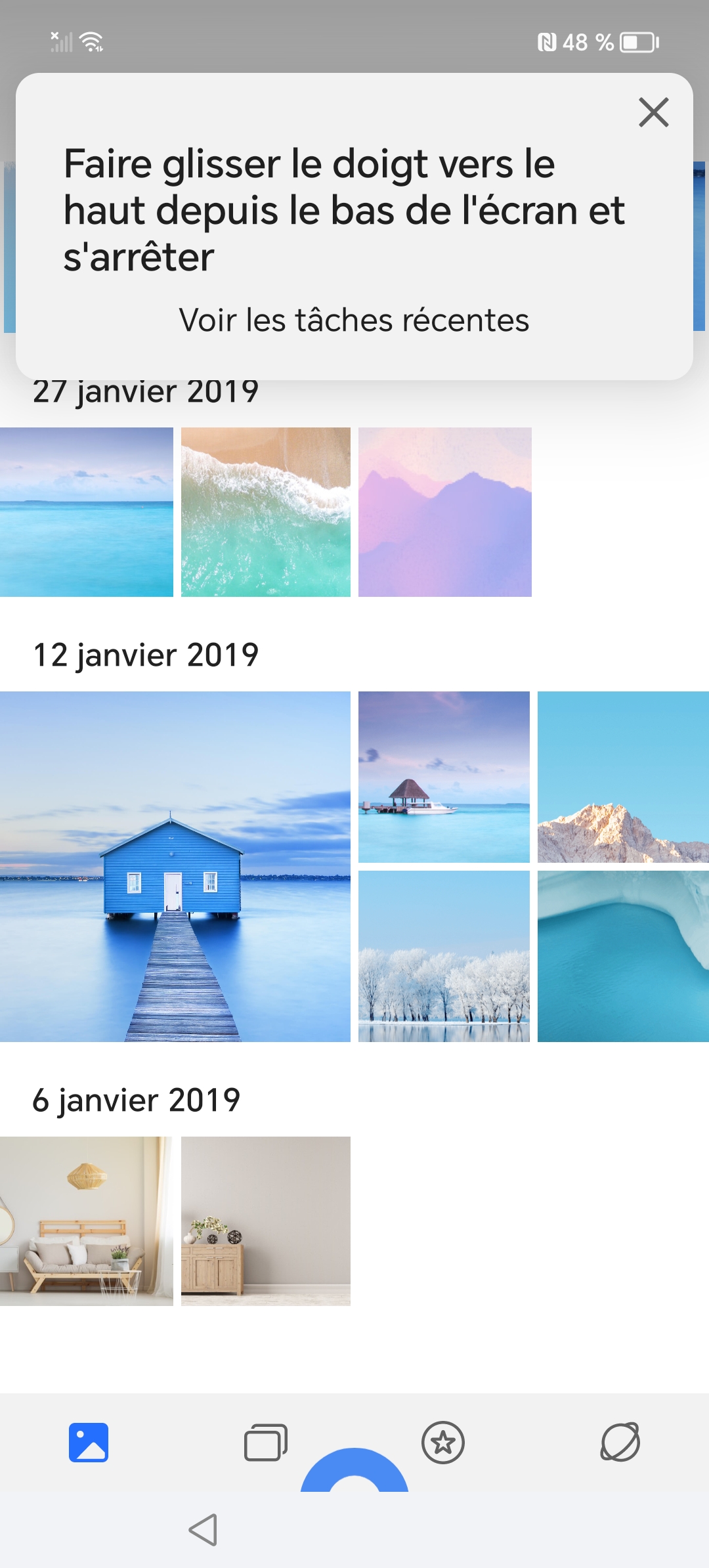This screenshot has width=709, height=1568.
Task: Switch to the Photos tab
Action: (x=89, y=1442)
